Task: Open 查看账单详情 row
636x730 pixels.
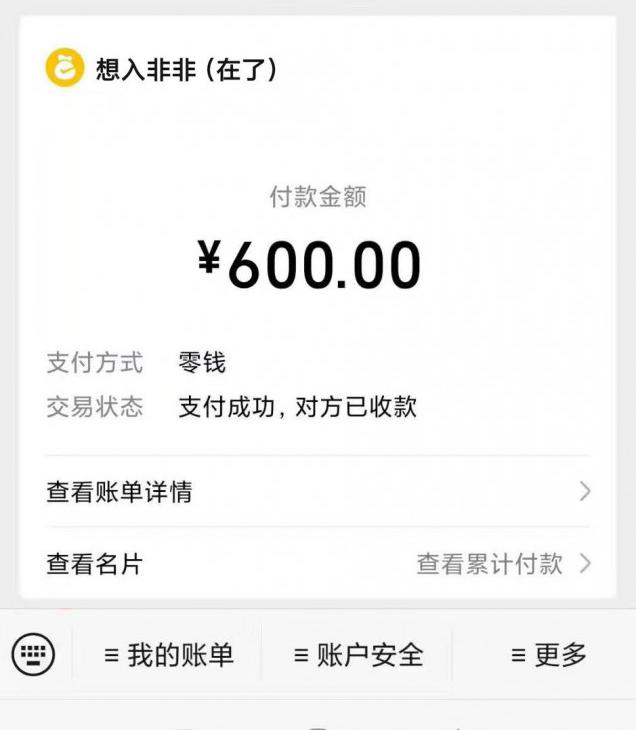Action: [x=318, y=492]
